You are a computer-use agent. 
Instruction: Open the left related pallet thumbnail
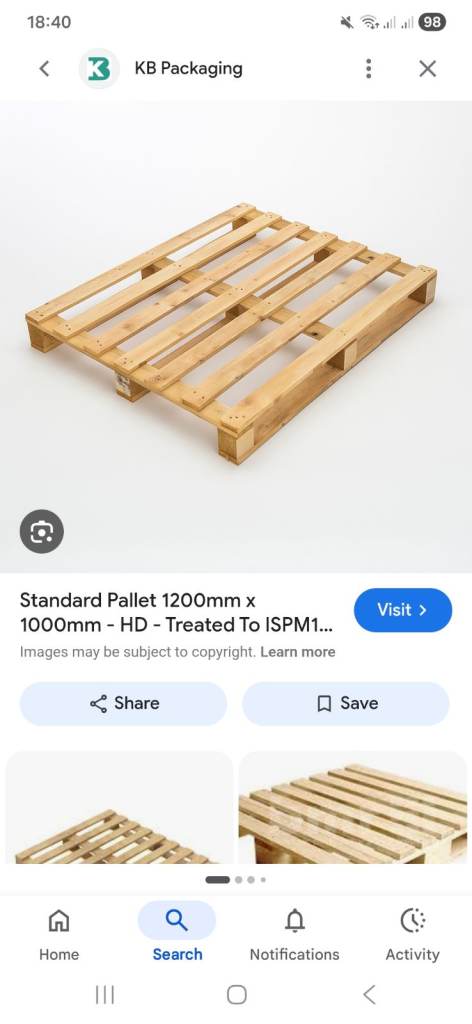point(119,807)
